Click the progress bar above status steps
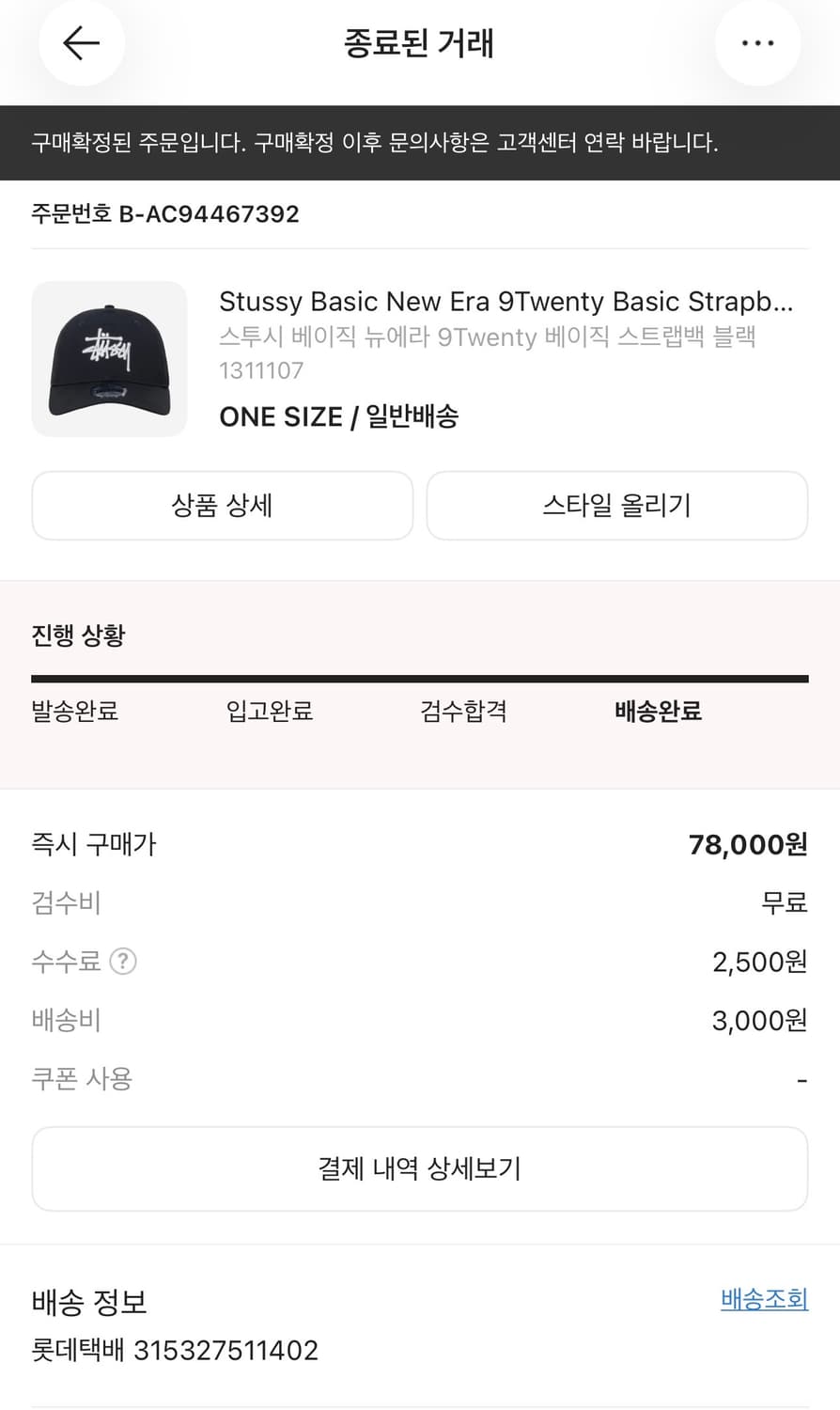 (x=420, y=675)
